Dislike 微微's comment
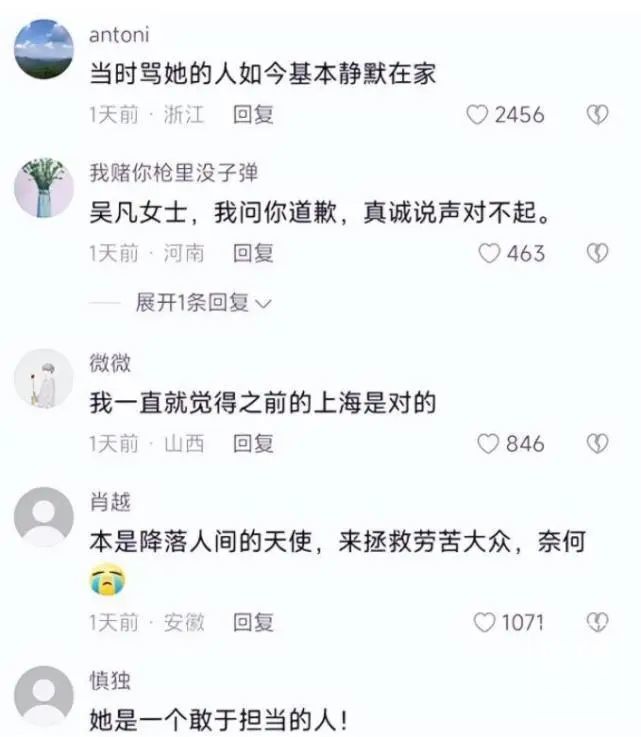This screenshot has height=737, width=641. [597, 444]
